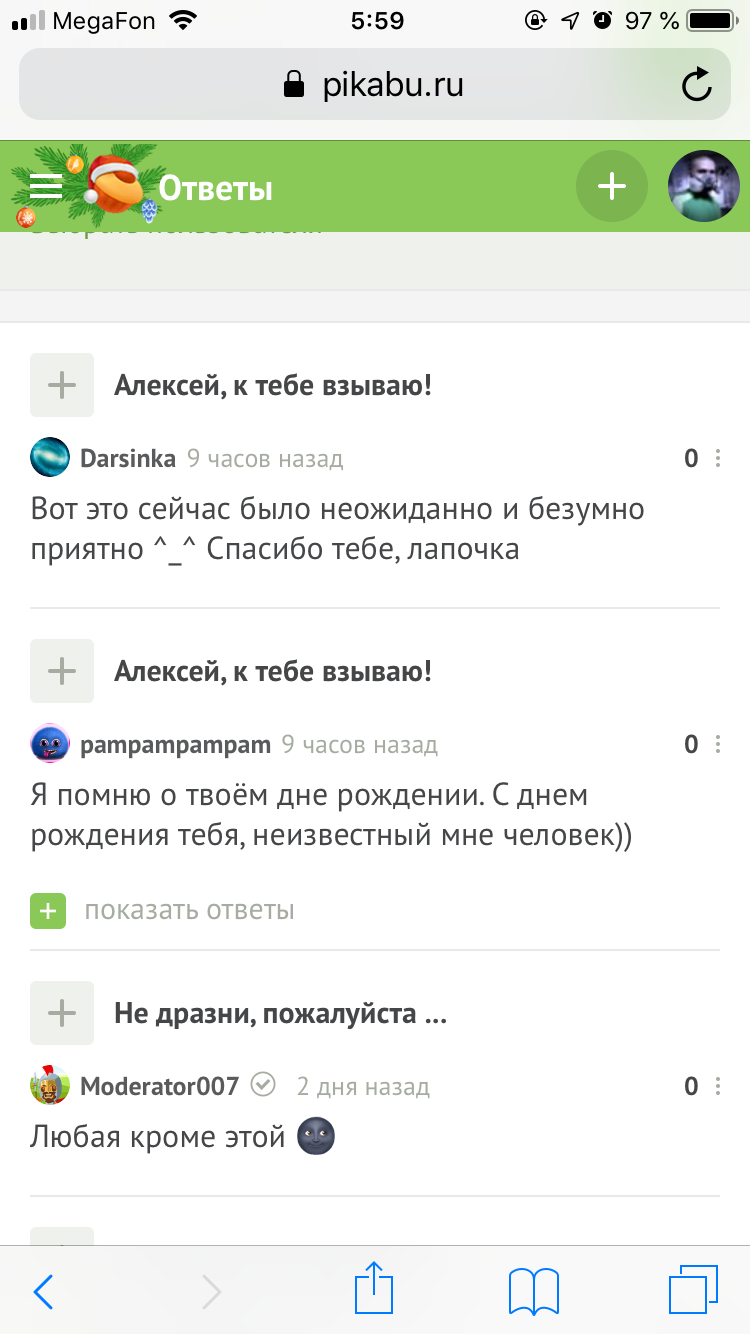Screen dimensions: 750x1334
Task: Tap the pikabu.ru address bar
Action: pyautogui.click(x=375, y=85)
